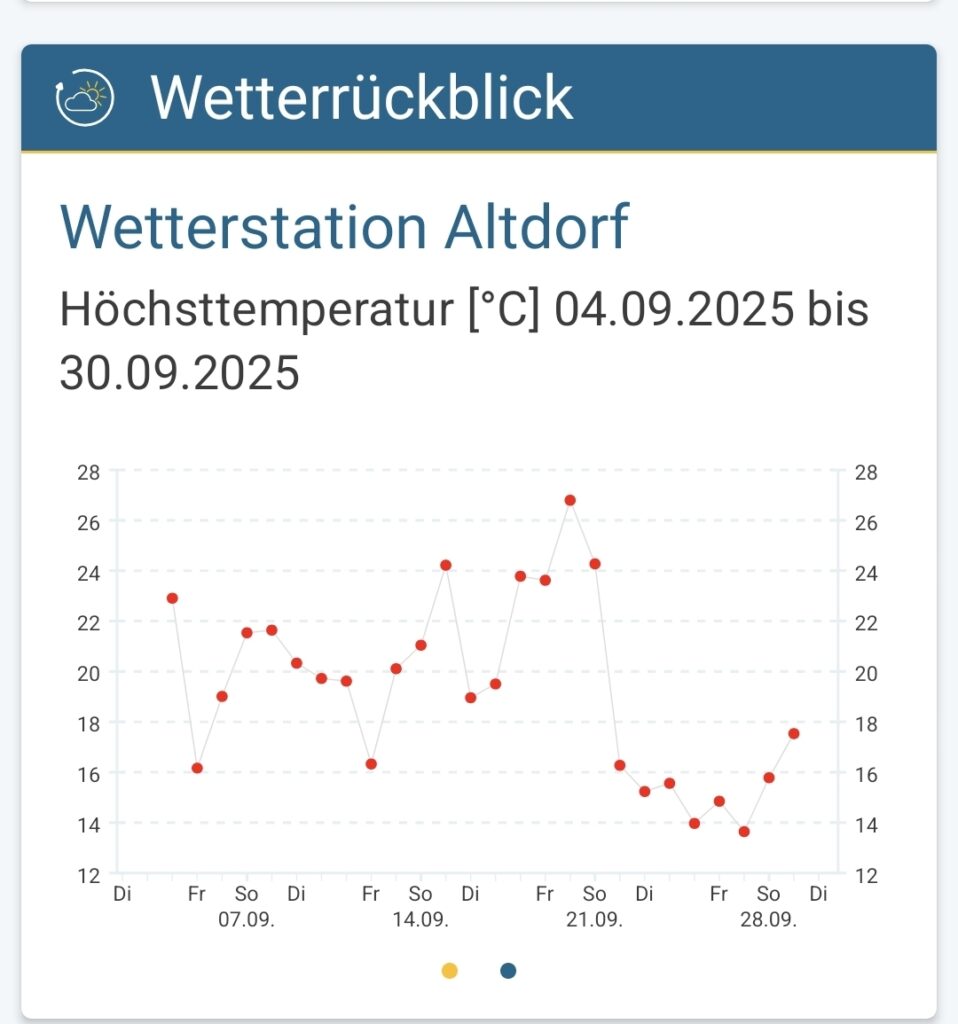Select the yellow page indicator dot
The image size is (958, 1024).
(450, 970)
